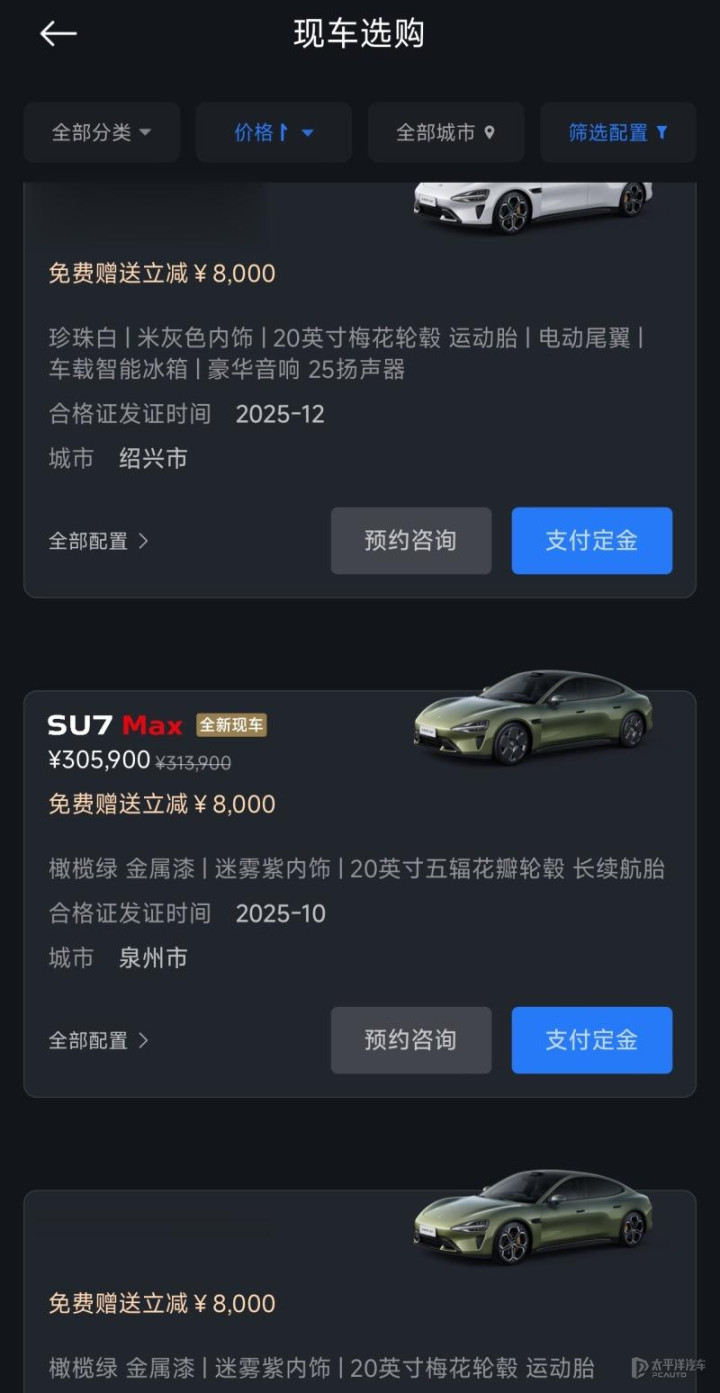Image resolution: width=720 pixels, height=1393 pixels.
Task: Open the 全部城市 city filter
Action: tap(445, 132)
